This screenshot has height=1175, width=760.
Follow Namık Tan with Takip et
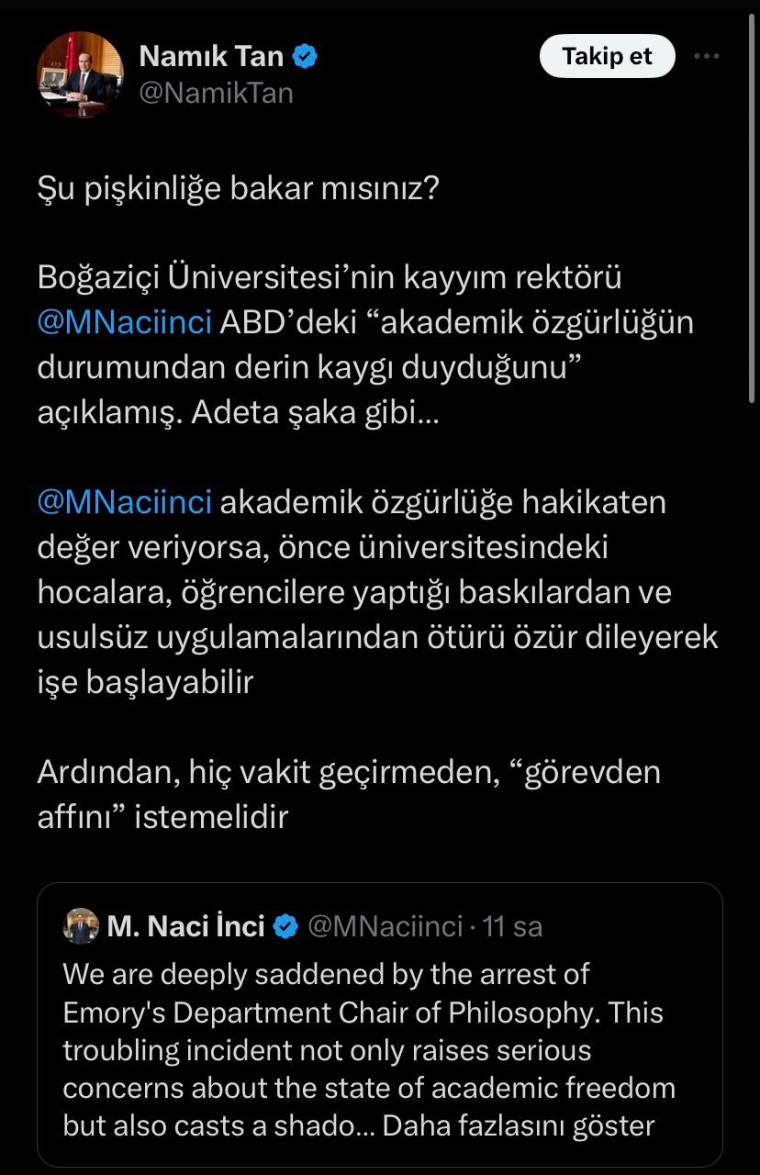tap(607, 57)
